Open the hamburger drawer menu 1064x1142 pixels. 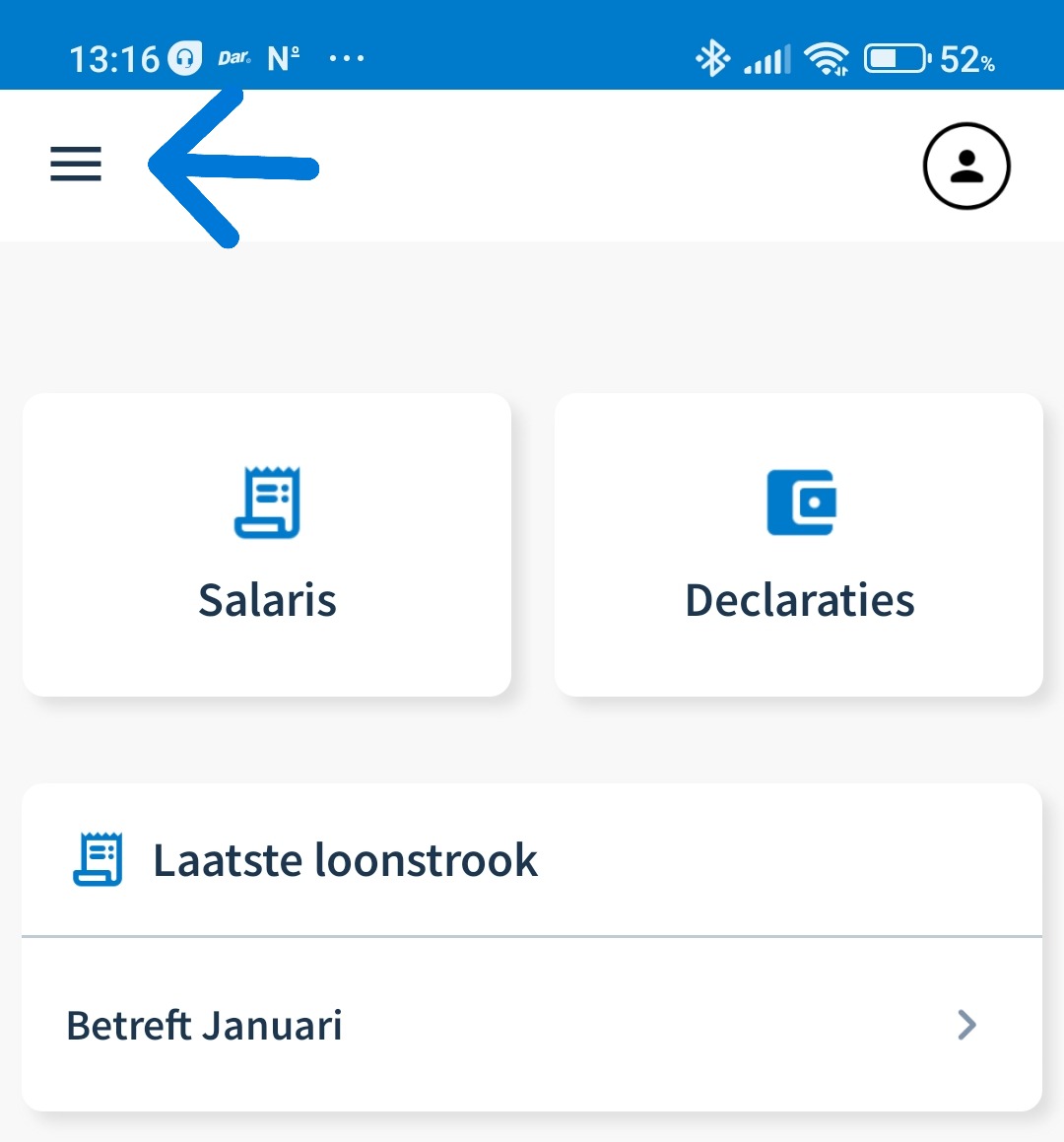76,164
